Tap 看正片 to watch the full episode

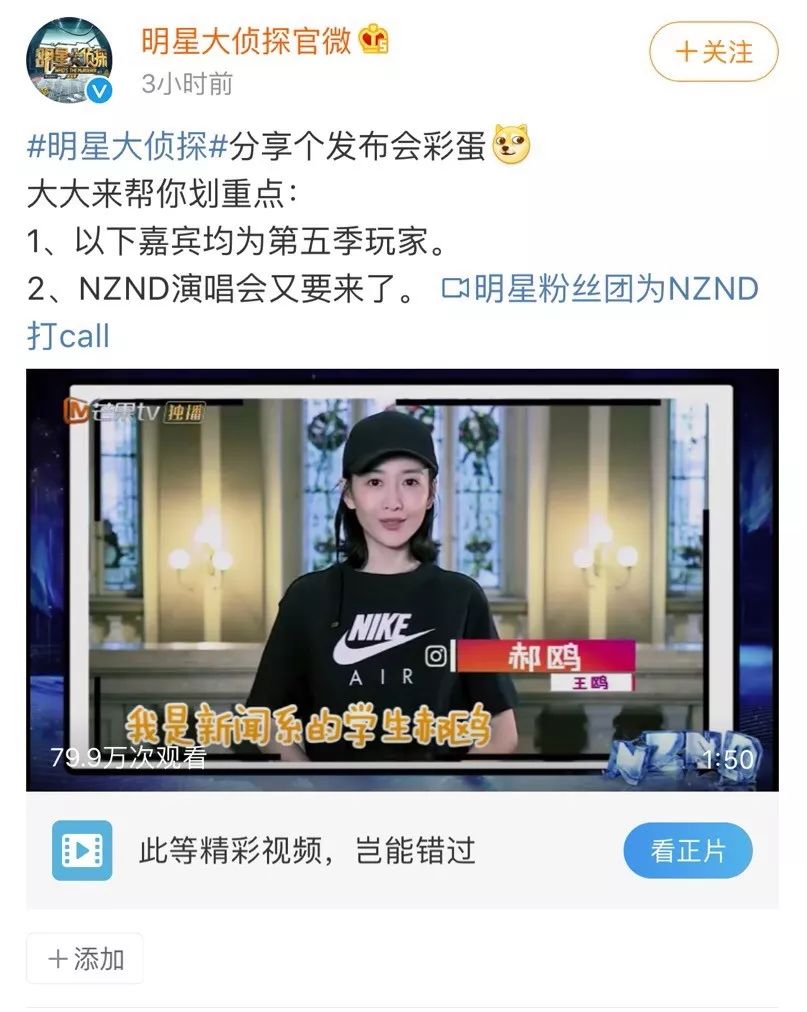pos(687,851)
